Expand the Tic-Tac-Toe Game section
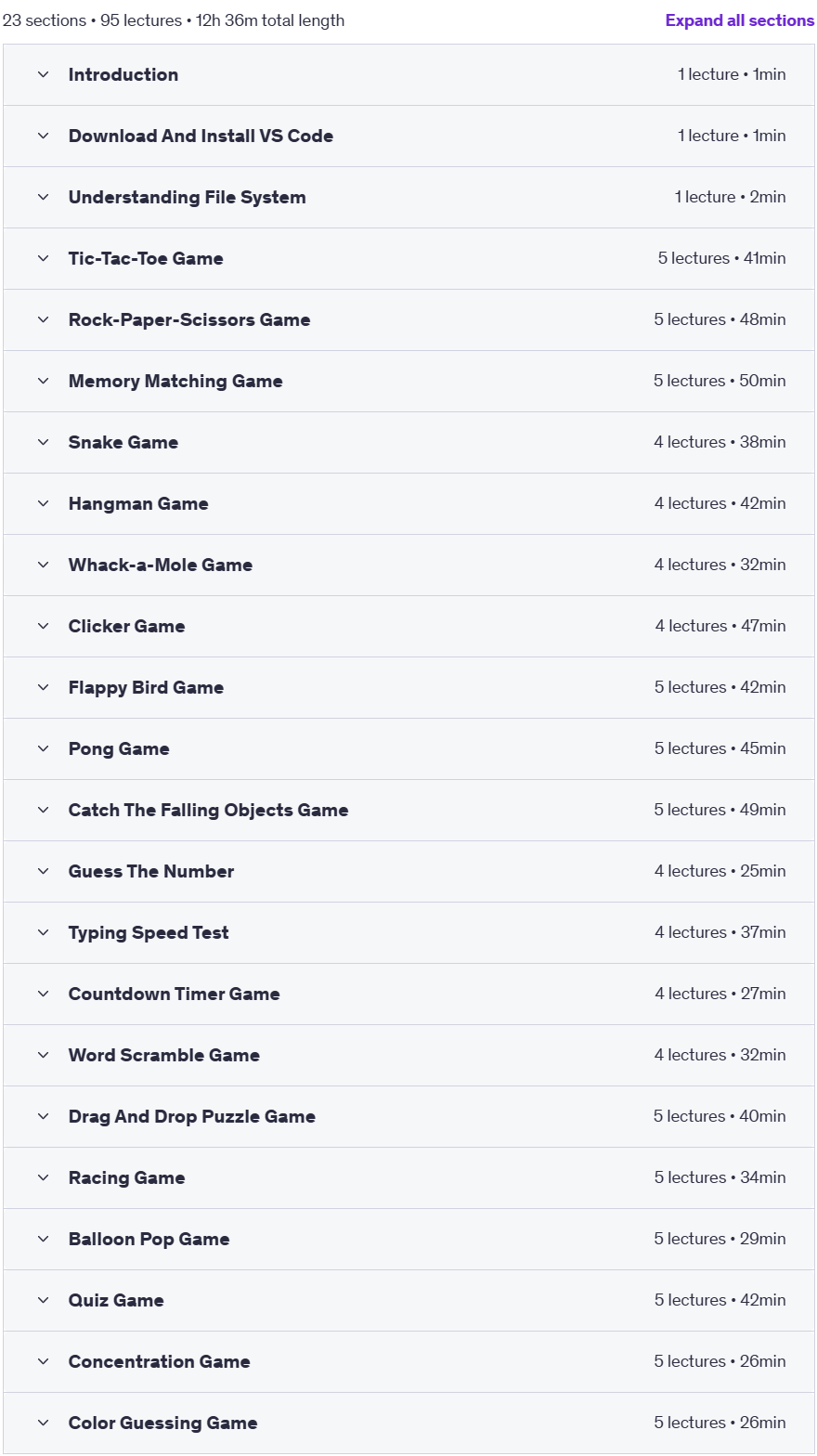Viewport: 817px width, 1456px height. click(x=408, y=259)
